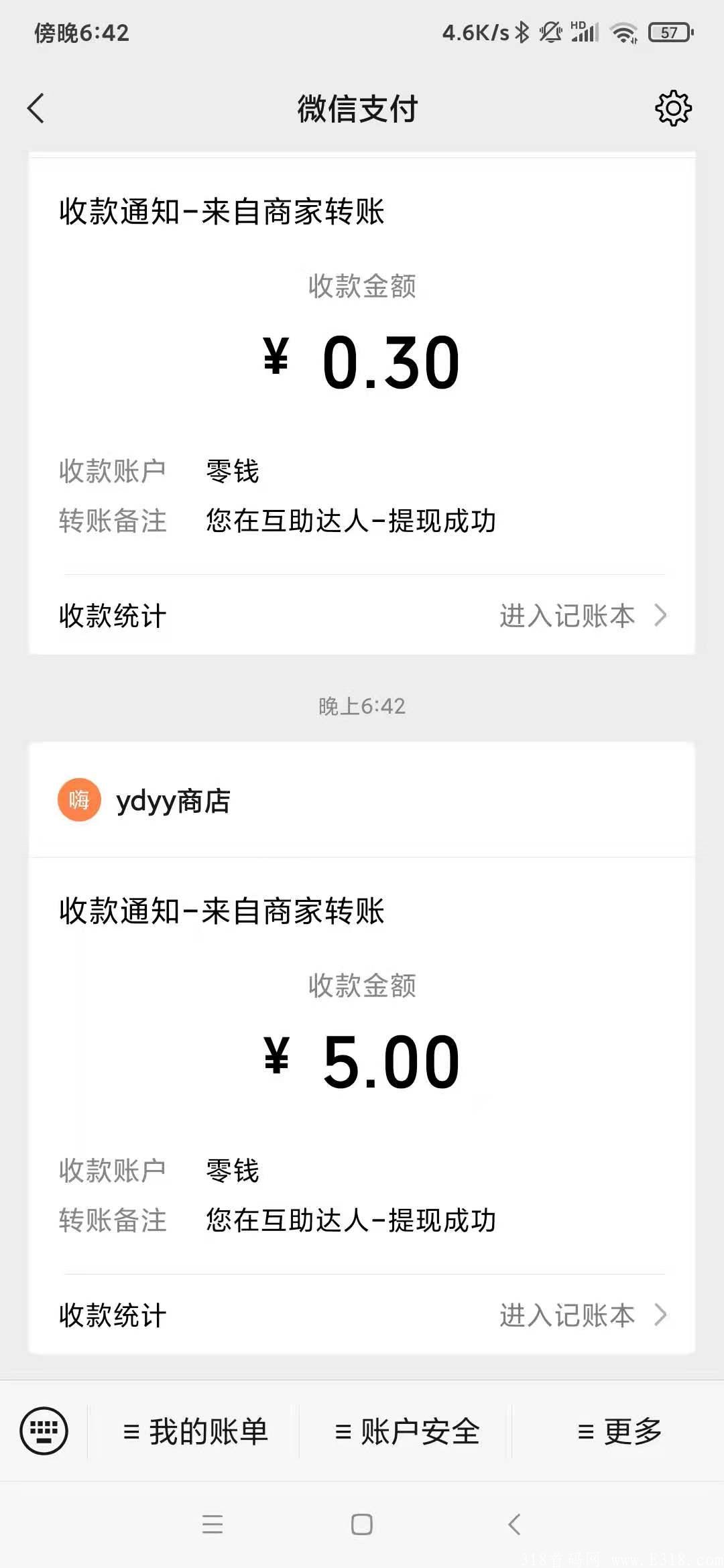Open the 我的账单 menu
724x1568 pixels.
point(194,1431)
